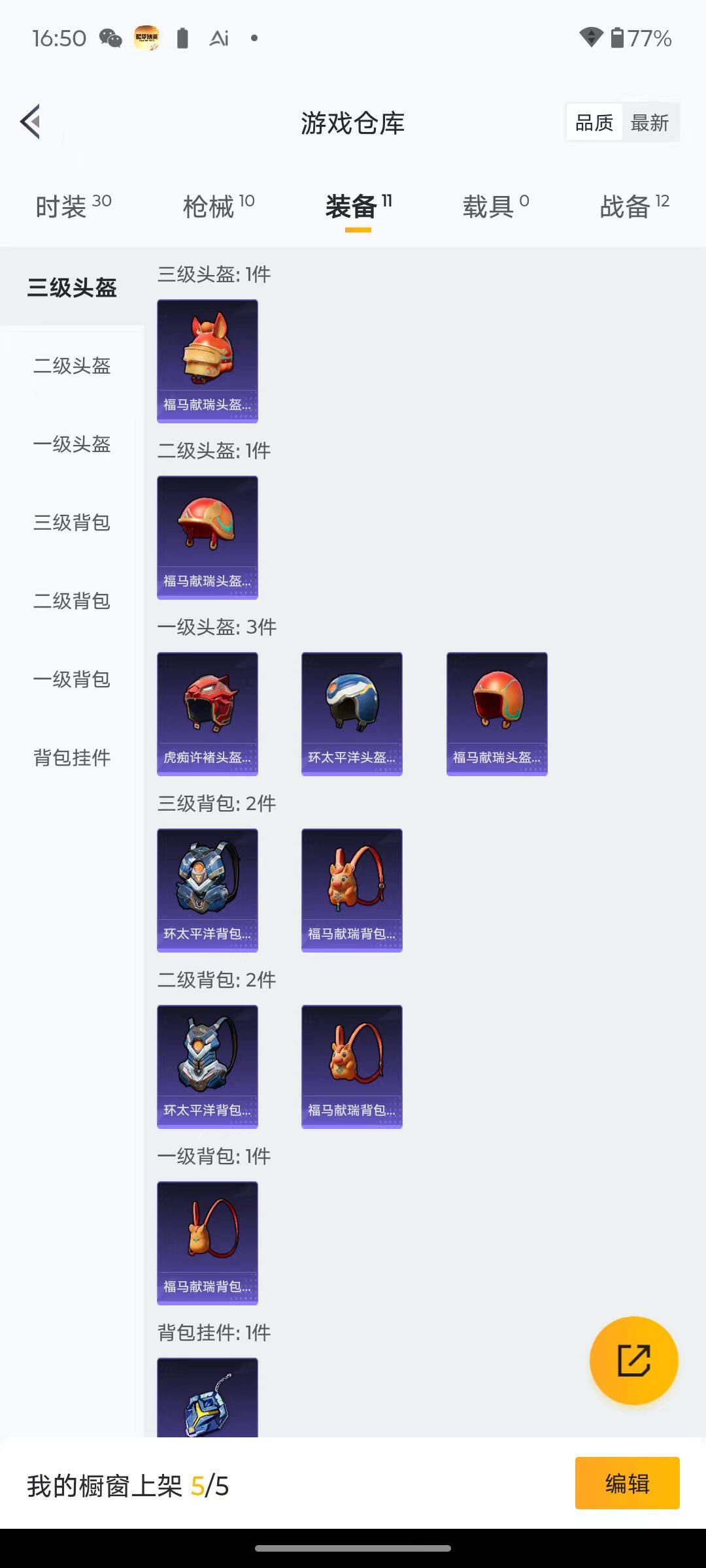Select the 虎痴许褚头盔 item

click(x=207, y=713)
